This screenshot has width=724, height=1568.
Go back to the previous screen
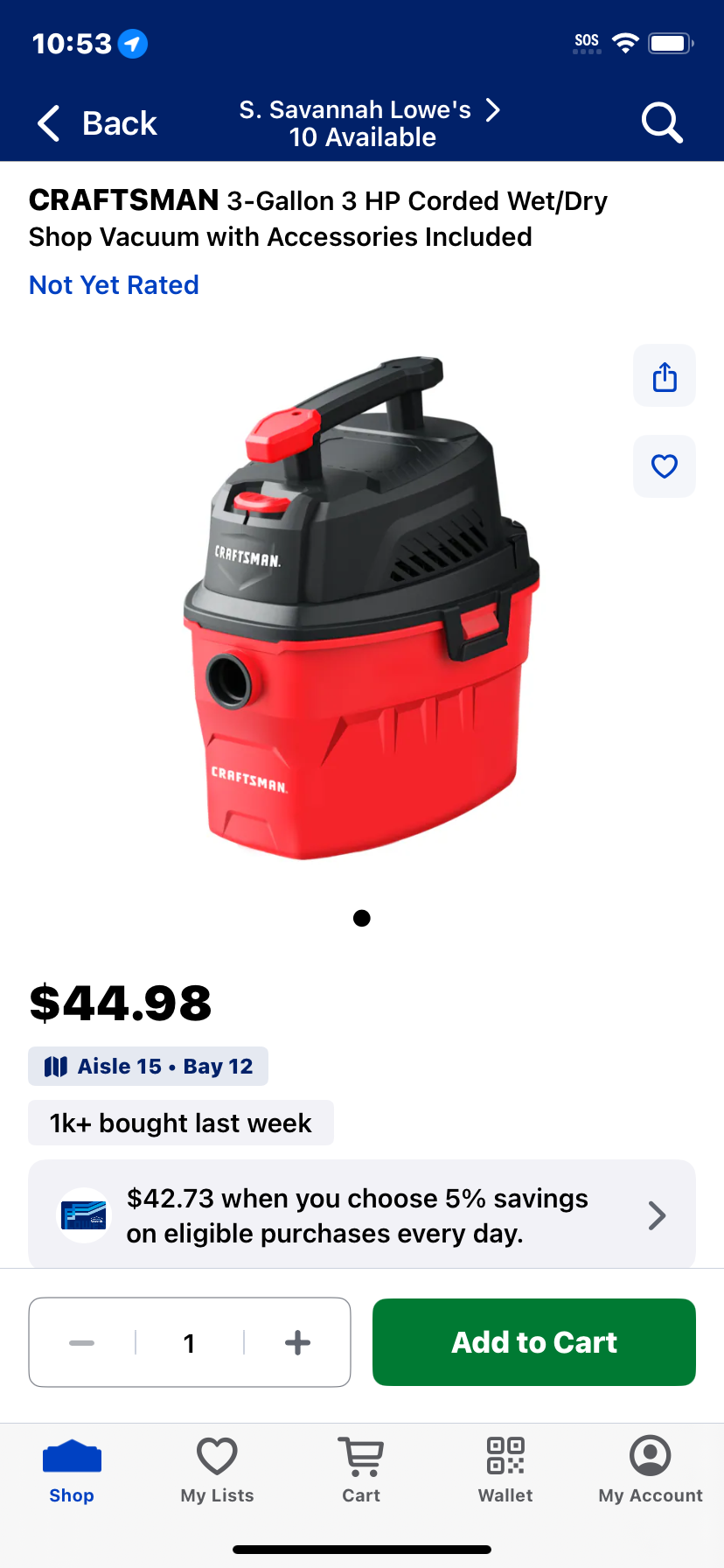pyautogui.click(x=96, y=123)
